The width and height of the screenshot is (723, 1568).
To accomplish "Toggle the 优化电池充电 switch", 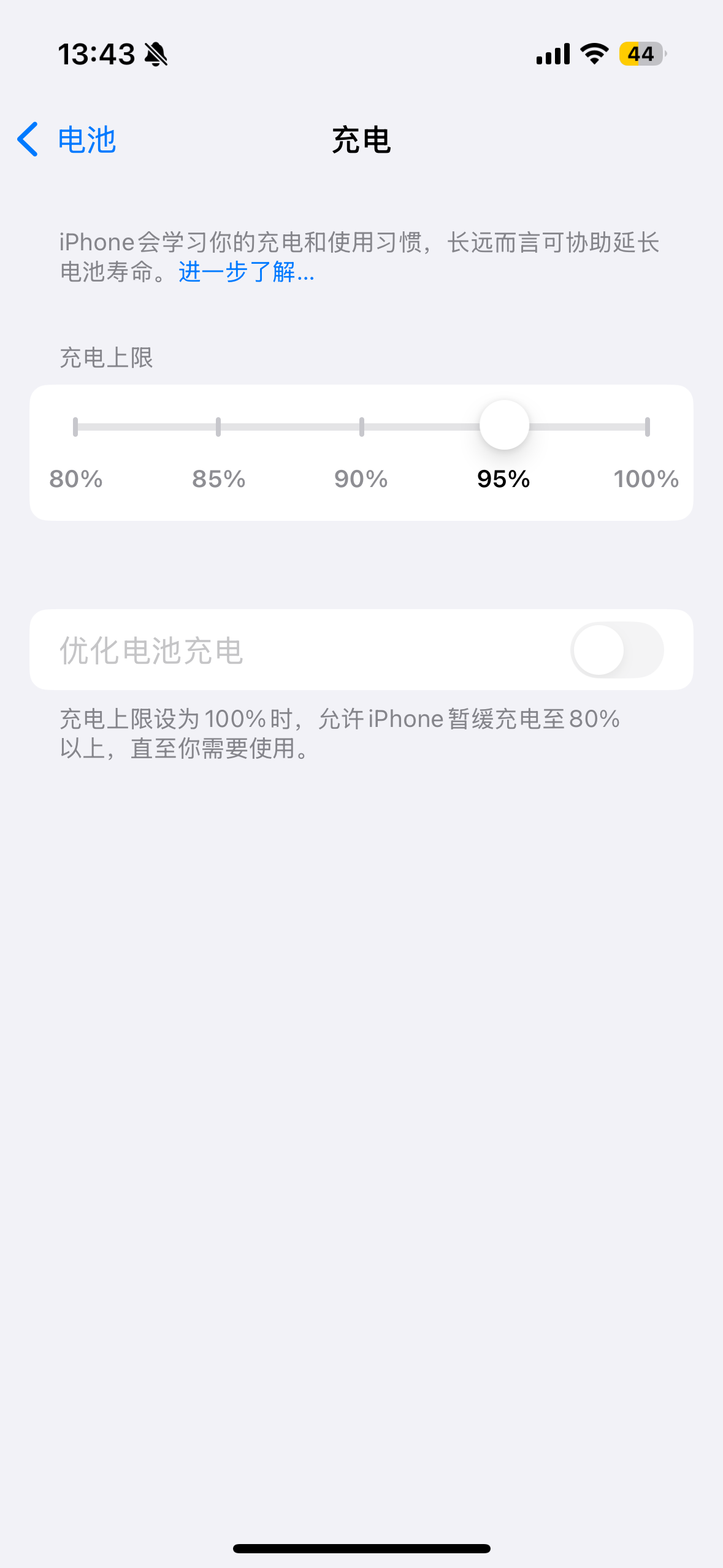I will (616, 650).
